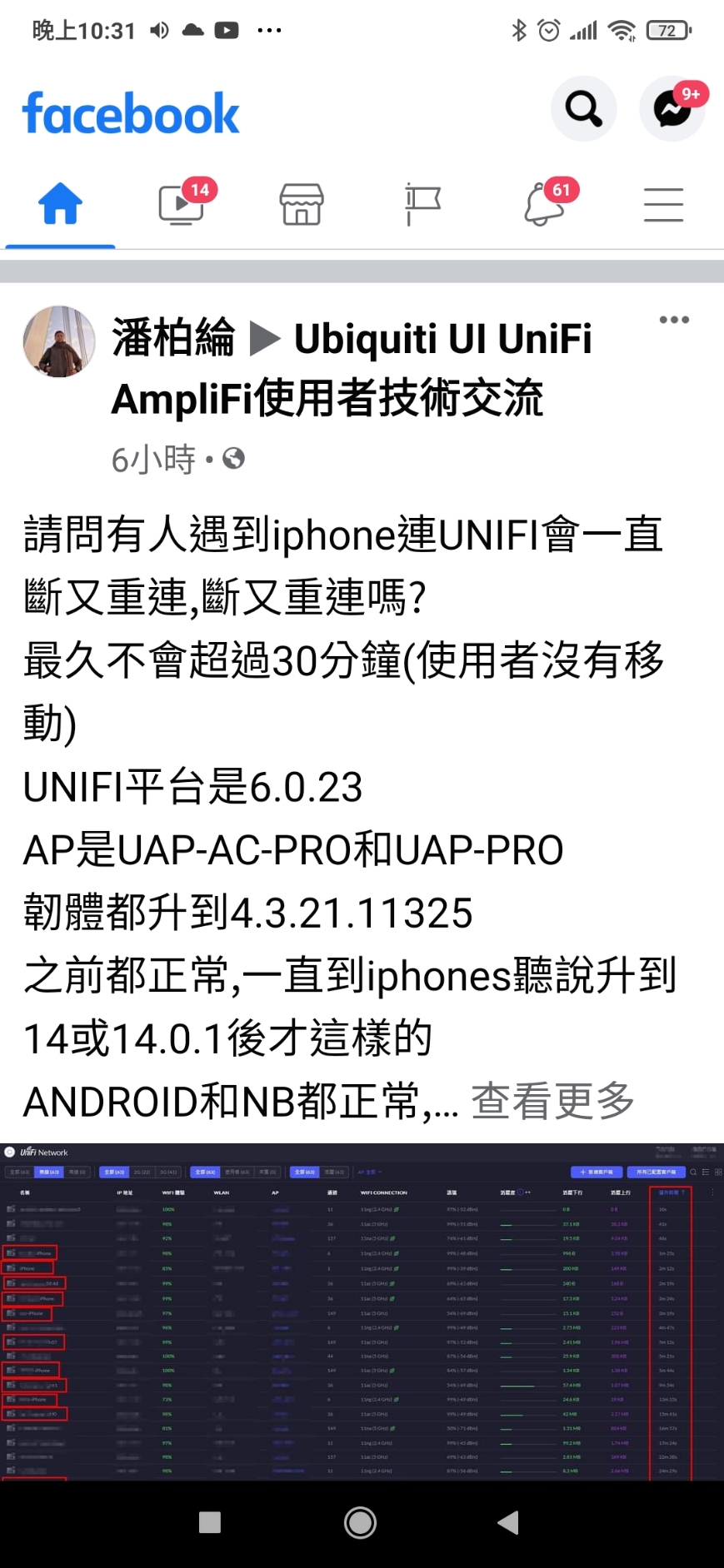This screenshot has height=1568, width=724.
Task: Open the notifications bell tab
Action: 543,205
